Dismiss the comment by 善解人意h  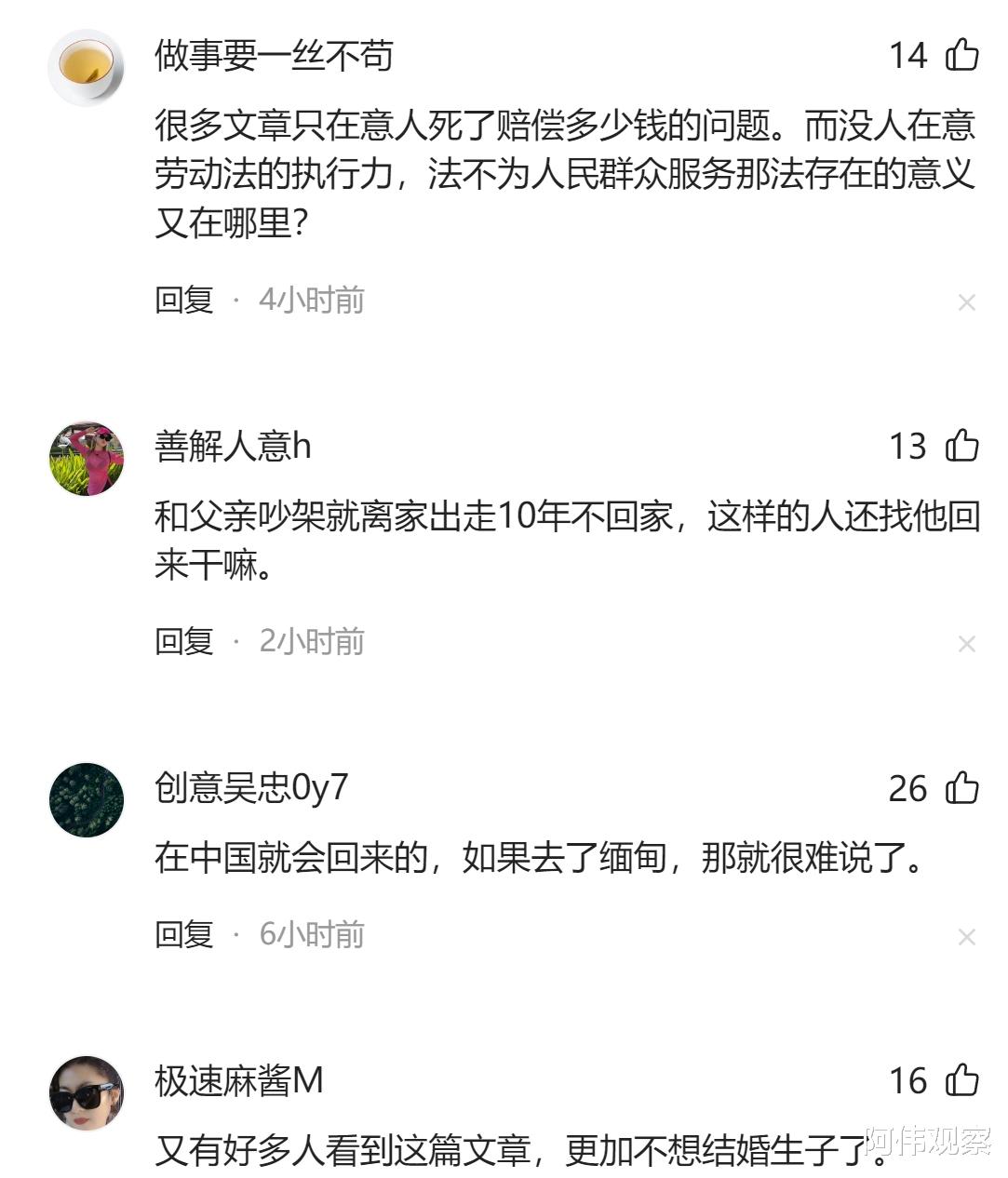966,644
